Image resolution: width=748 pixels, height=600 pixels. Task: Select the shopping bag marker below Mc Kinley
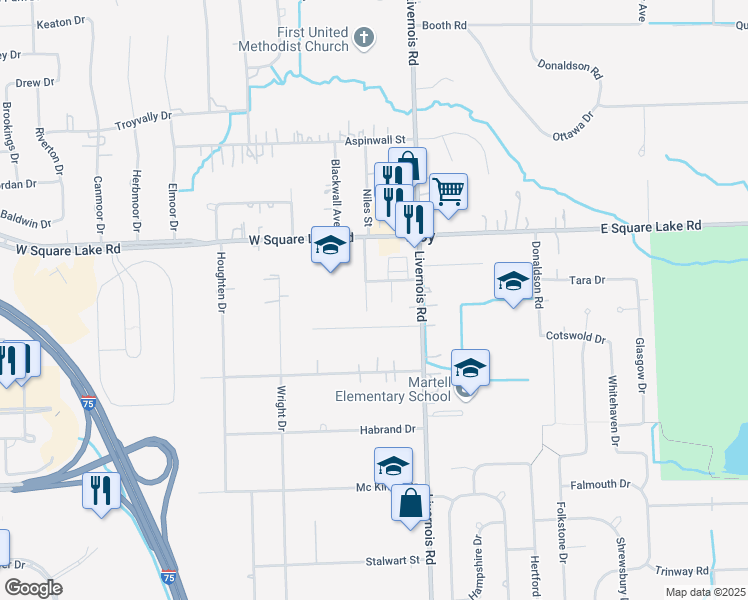click(x=411, y=503)
